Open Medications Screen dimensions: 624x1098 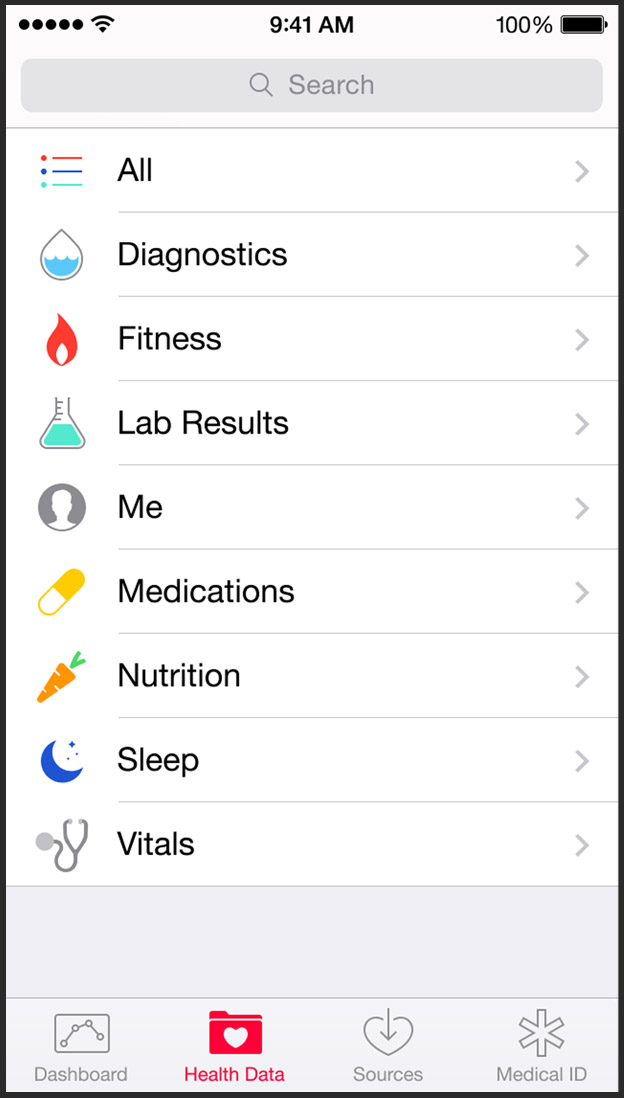(312, 592)
